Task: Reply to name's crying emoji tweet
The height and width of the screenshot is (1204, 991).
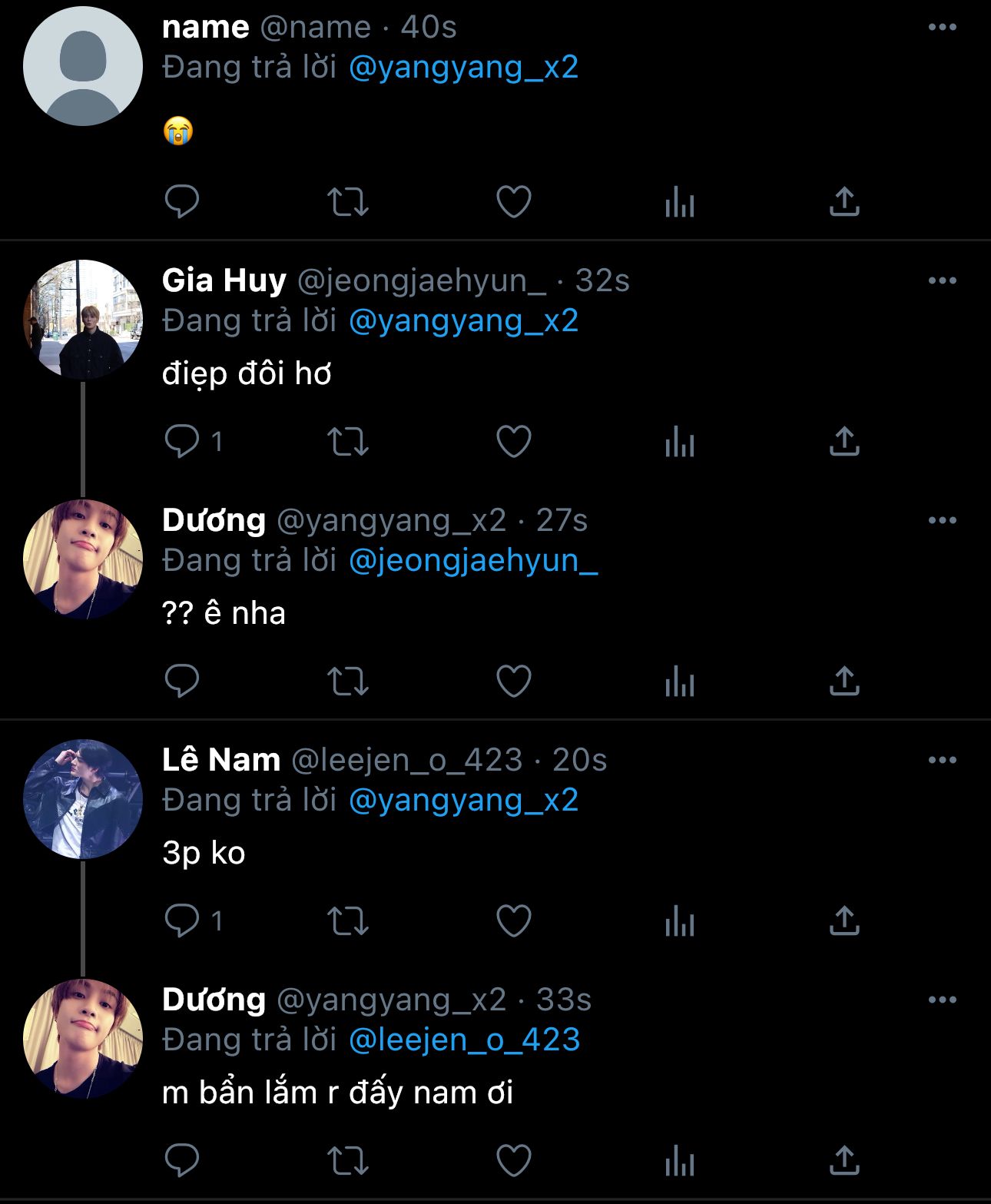Action: [x=182, y=202]
